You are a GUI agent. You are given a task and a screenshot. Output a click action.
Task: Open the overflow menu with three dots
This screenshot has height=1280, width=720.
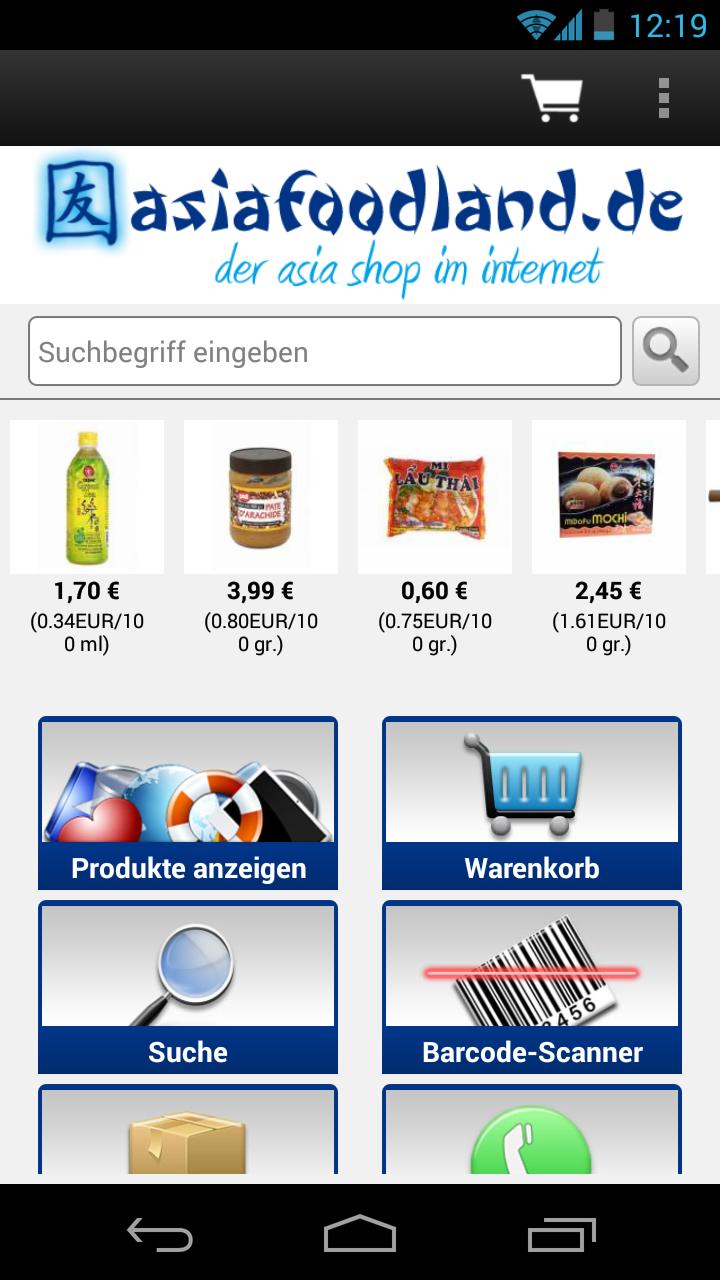click(665, 98)
